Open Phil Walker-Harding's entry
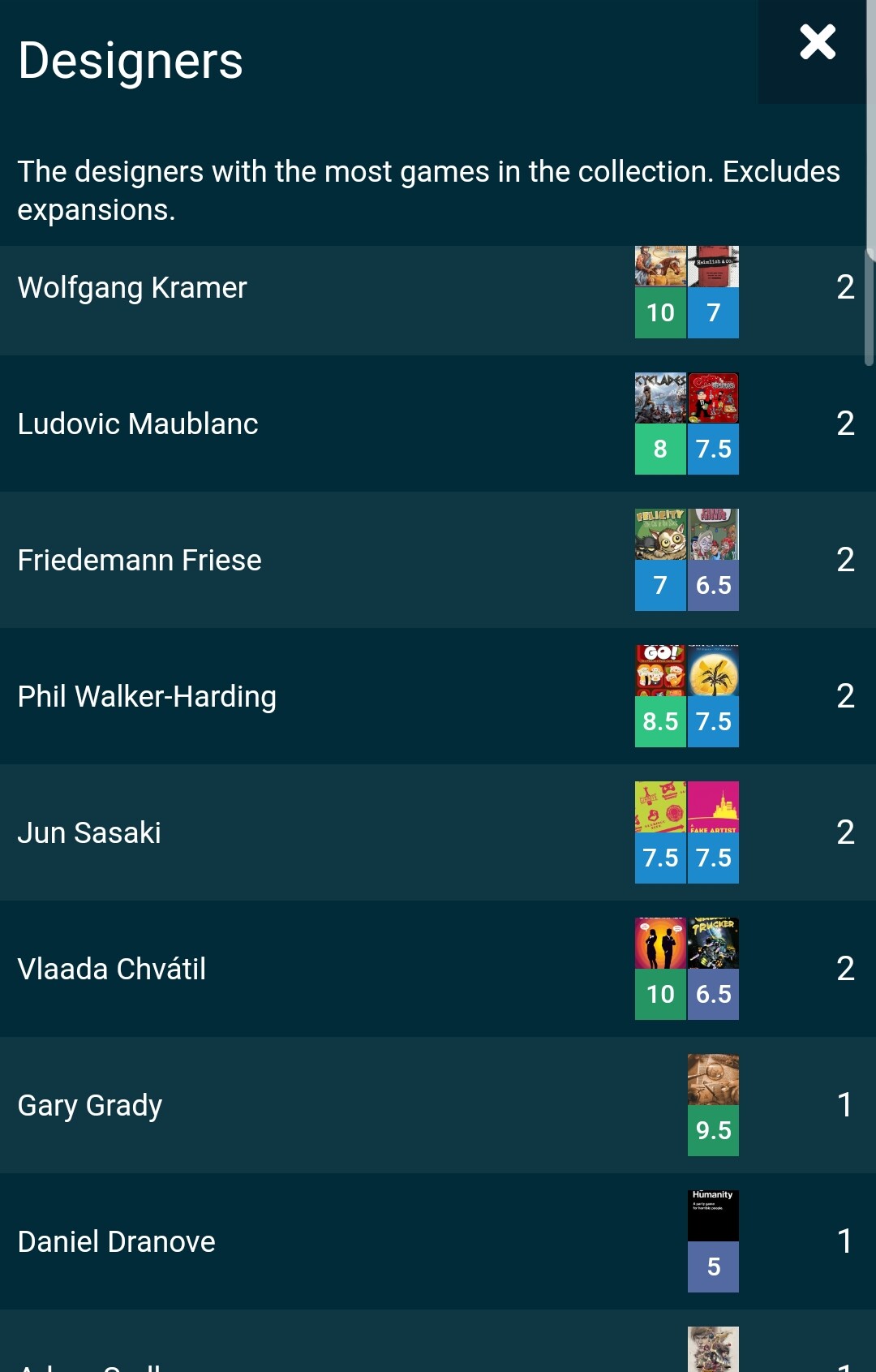The width and height of the screenshot is (876, 1372). tap(147, 697)
